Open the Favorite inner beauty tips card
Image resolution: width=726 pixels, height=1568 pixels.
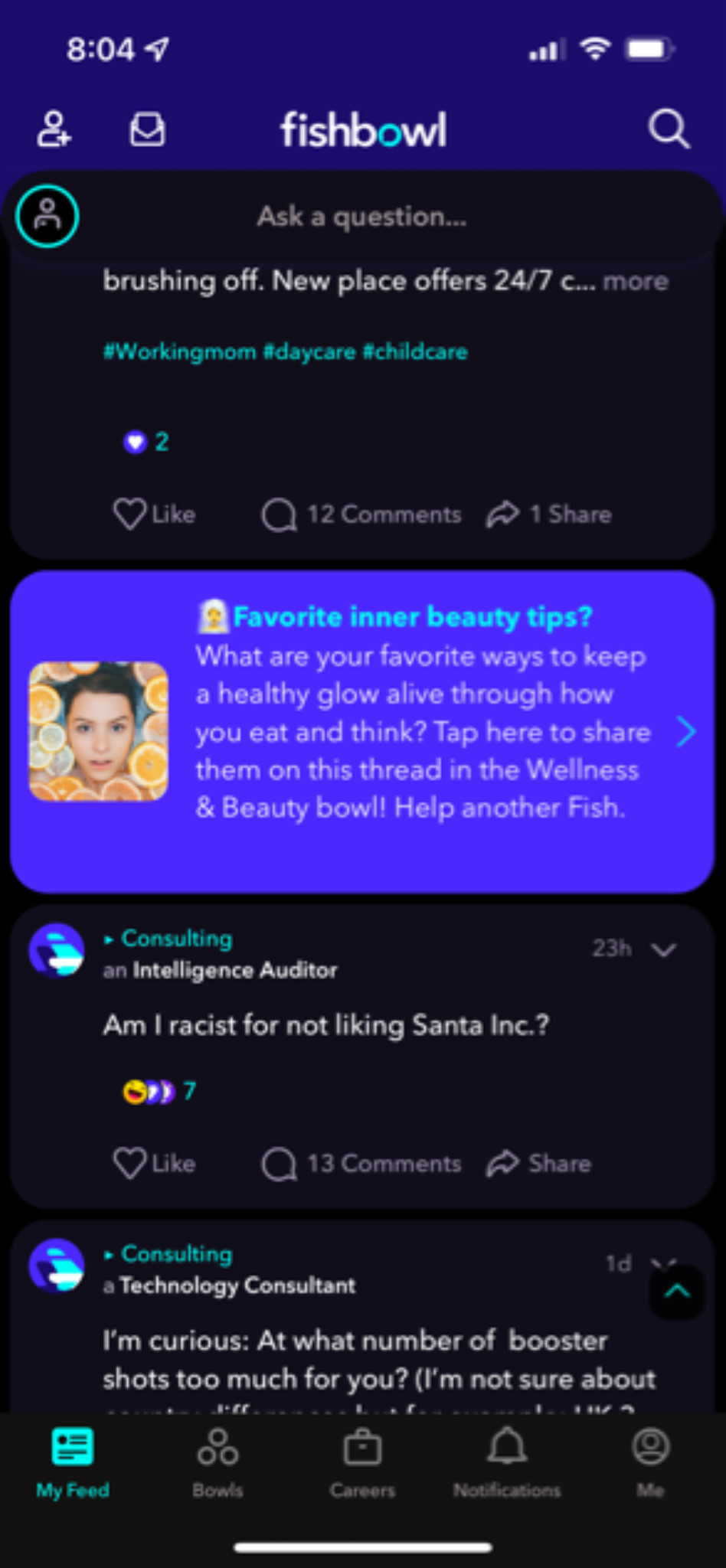click(362, 731)
